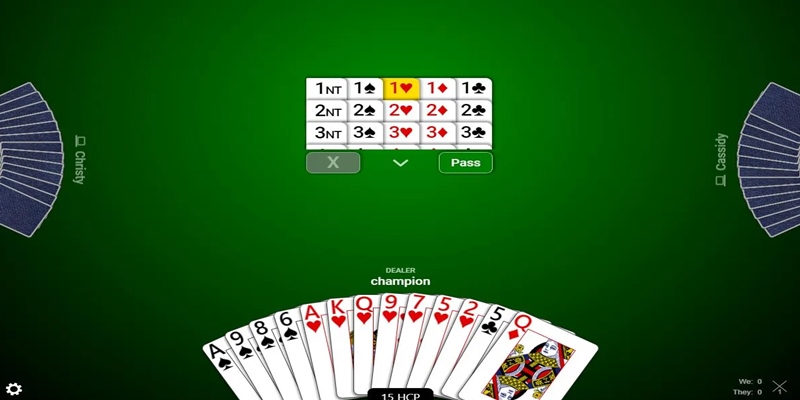The width and height of the screenshot is (800, 400).
Task: Bid 2 clubs
Action: pyautogui.click(x=474, y=111)
